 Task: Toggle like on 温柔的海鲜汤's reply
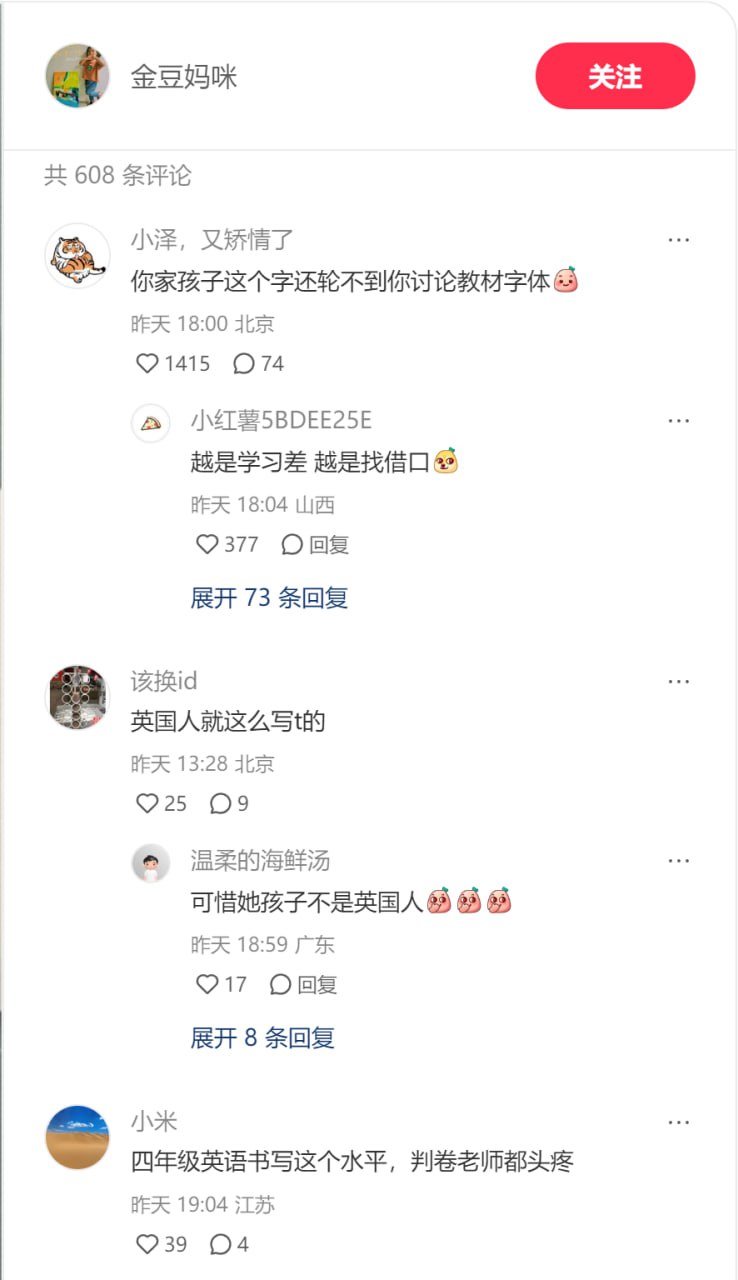click(x=206, y=984)
